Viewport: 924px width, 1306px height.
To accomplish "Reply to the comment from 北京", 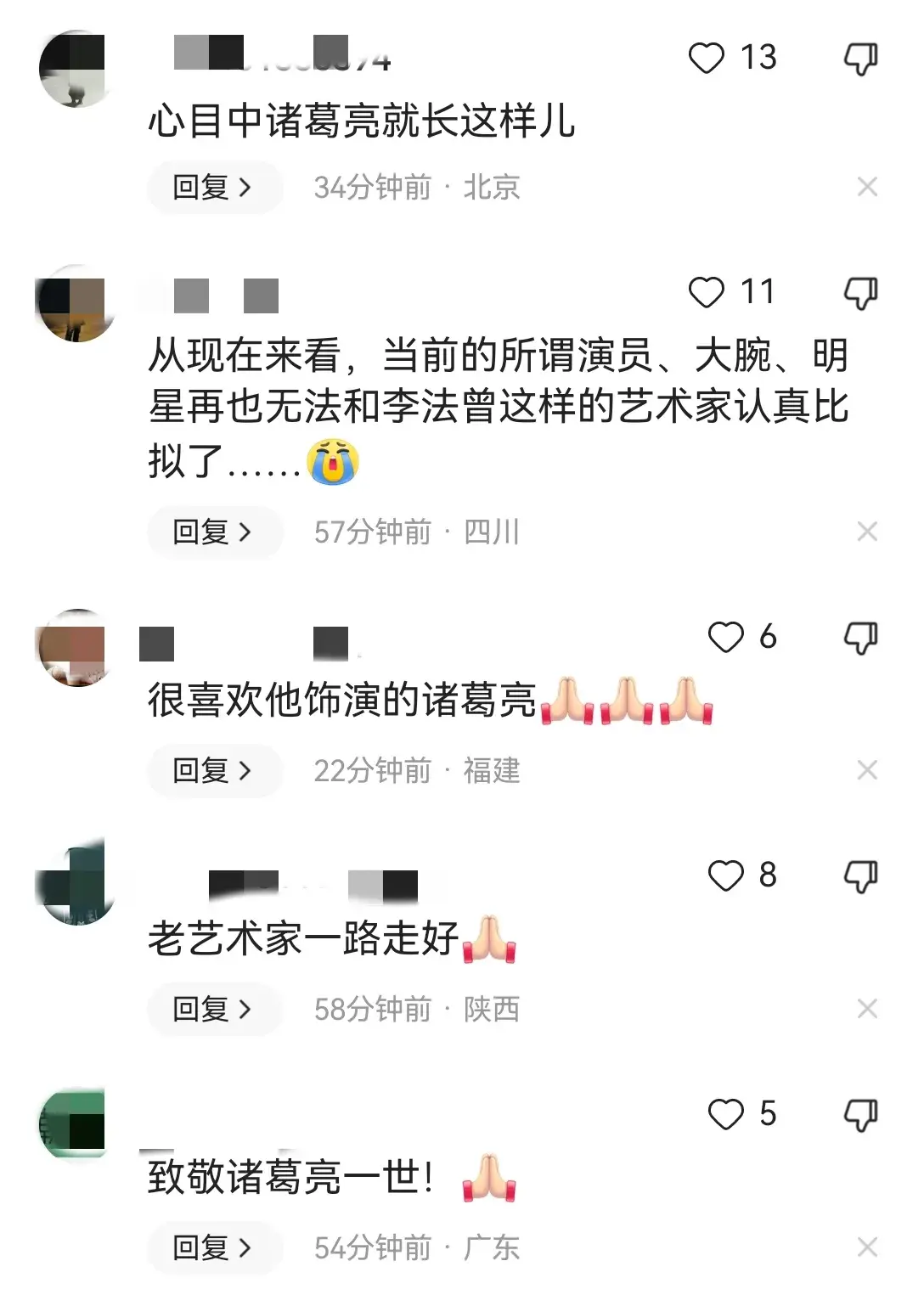I will pyautogui.click(x=213, y=187).
